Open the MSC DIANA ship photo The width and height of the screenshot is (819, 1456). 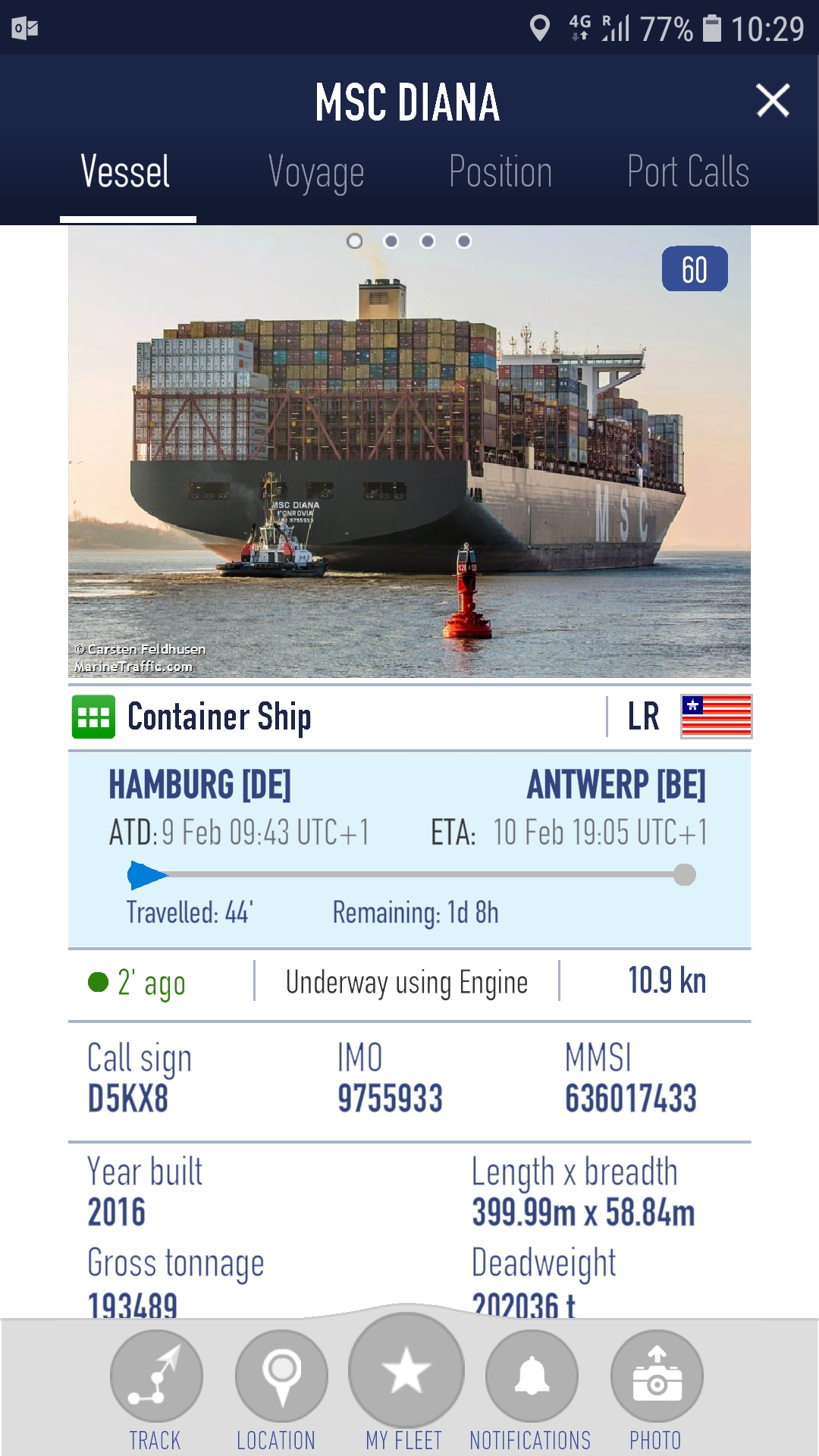409,451
